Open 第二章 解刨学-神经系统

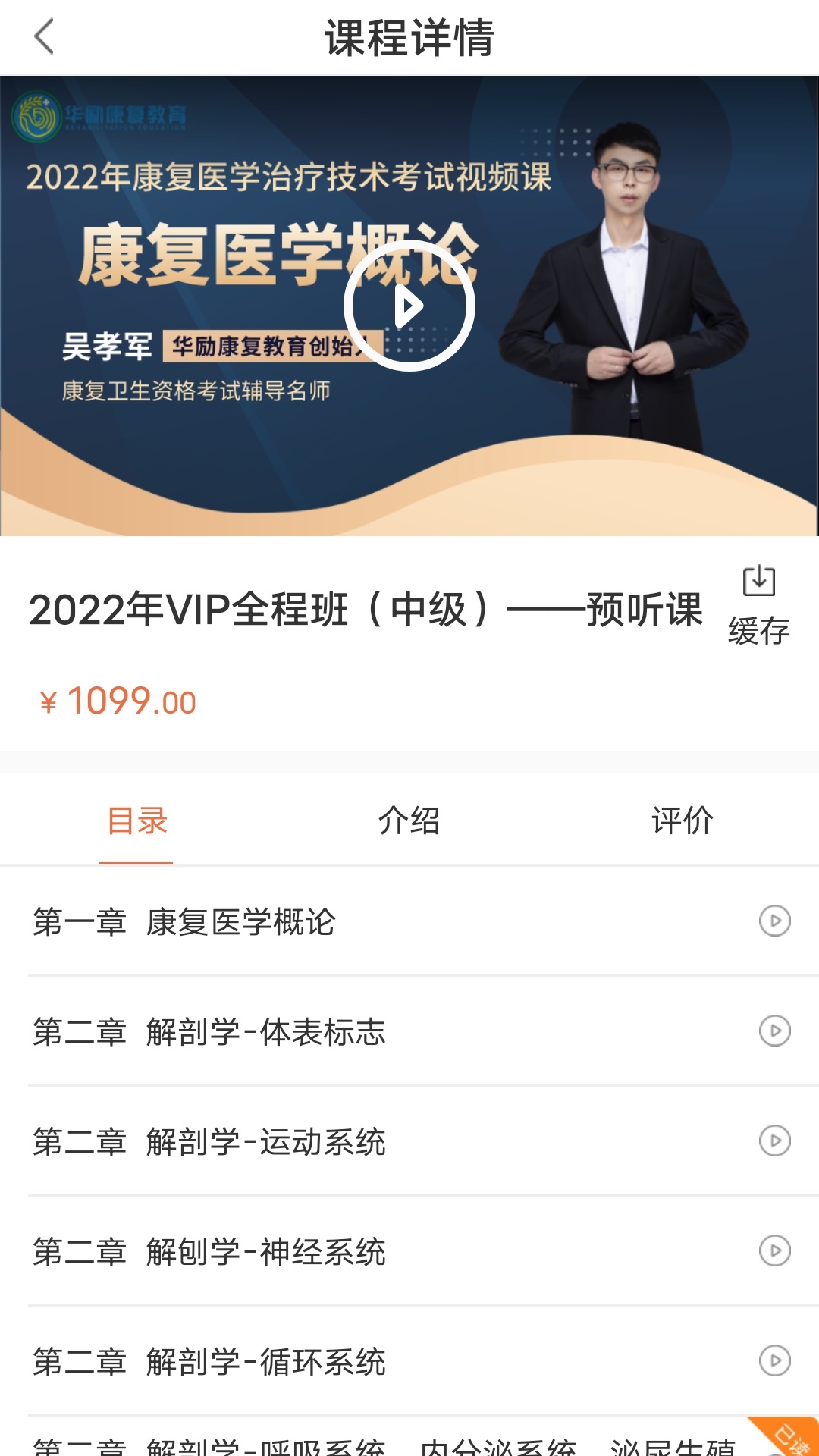point(409,1252)
